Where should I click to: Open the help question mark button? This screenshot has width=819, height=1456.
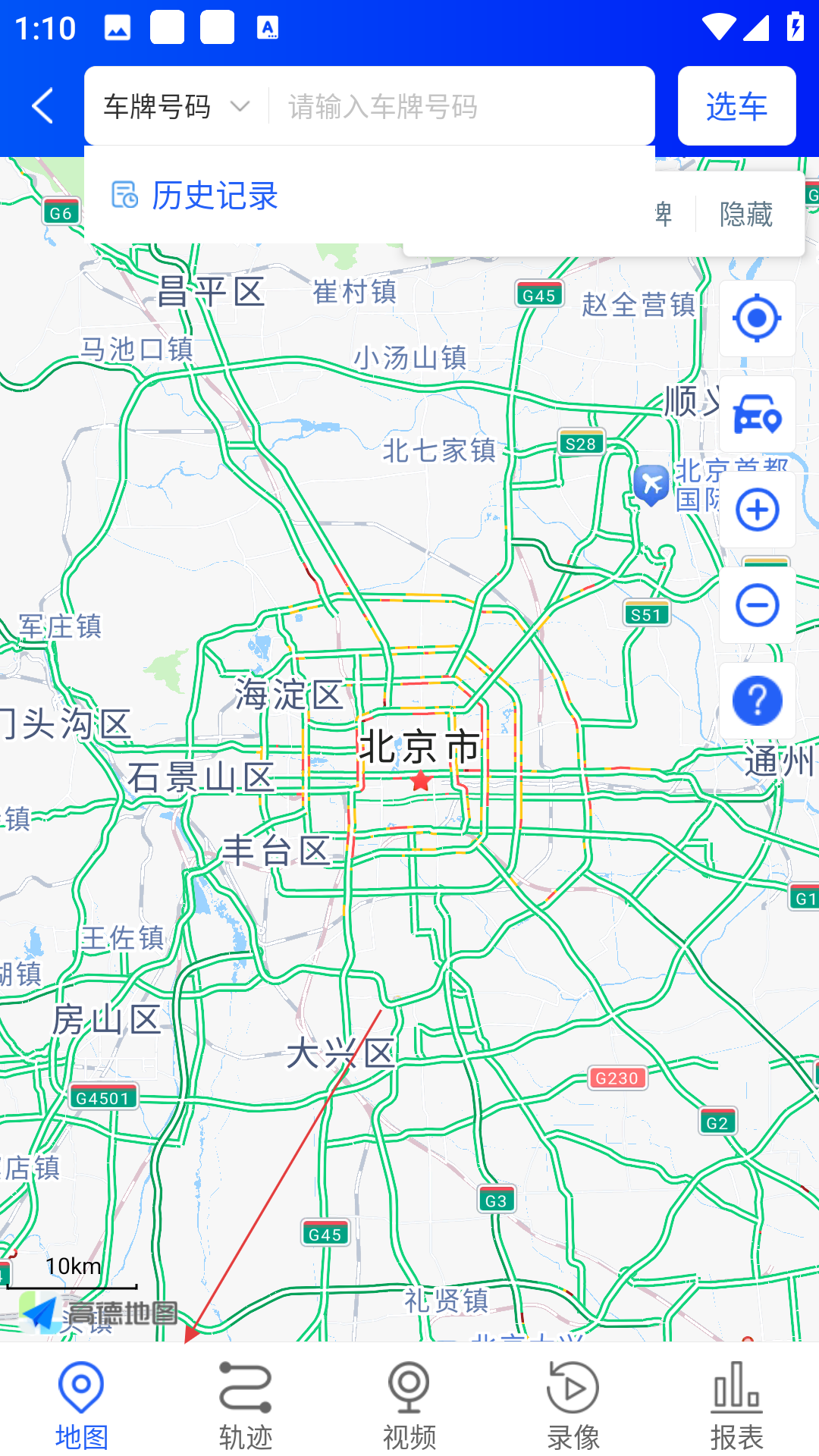click(x=757, y=701)
